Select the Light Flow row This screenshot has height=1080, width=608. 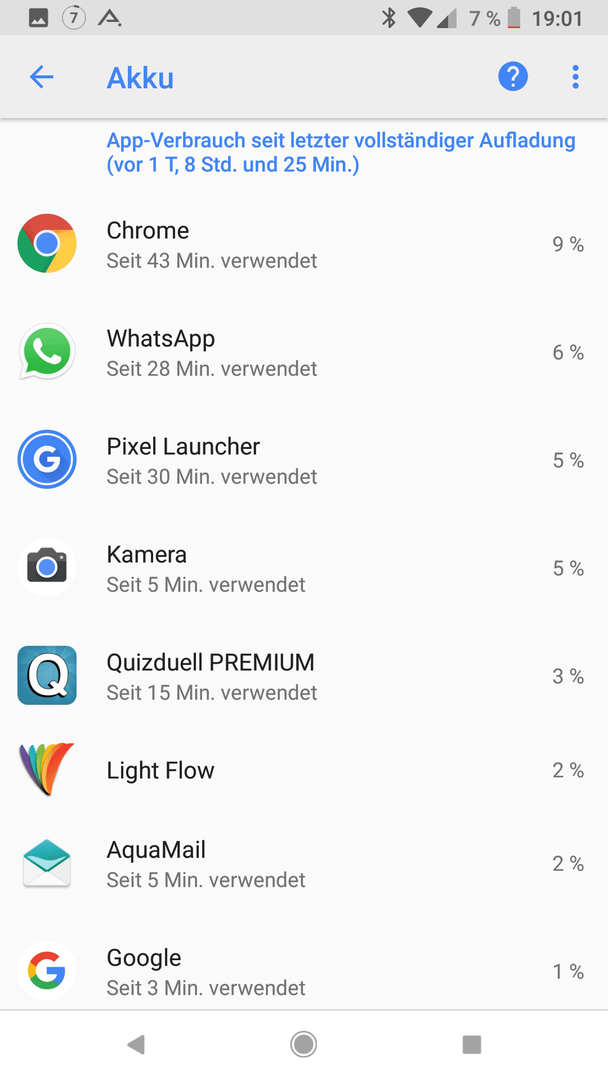tap(304, 770)
